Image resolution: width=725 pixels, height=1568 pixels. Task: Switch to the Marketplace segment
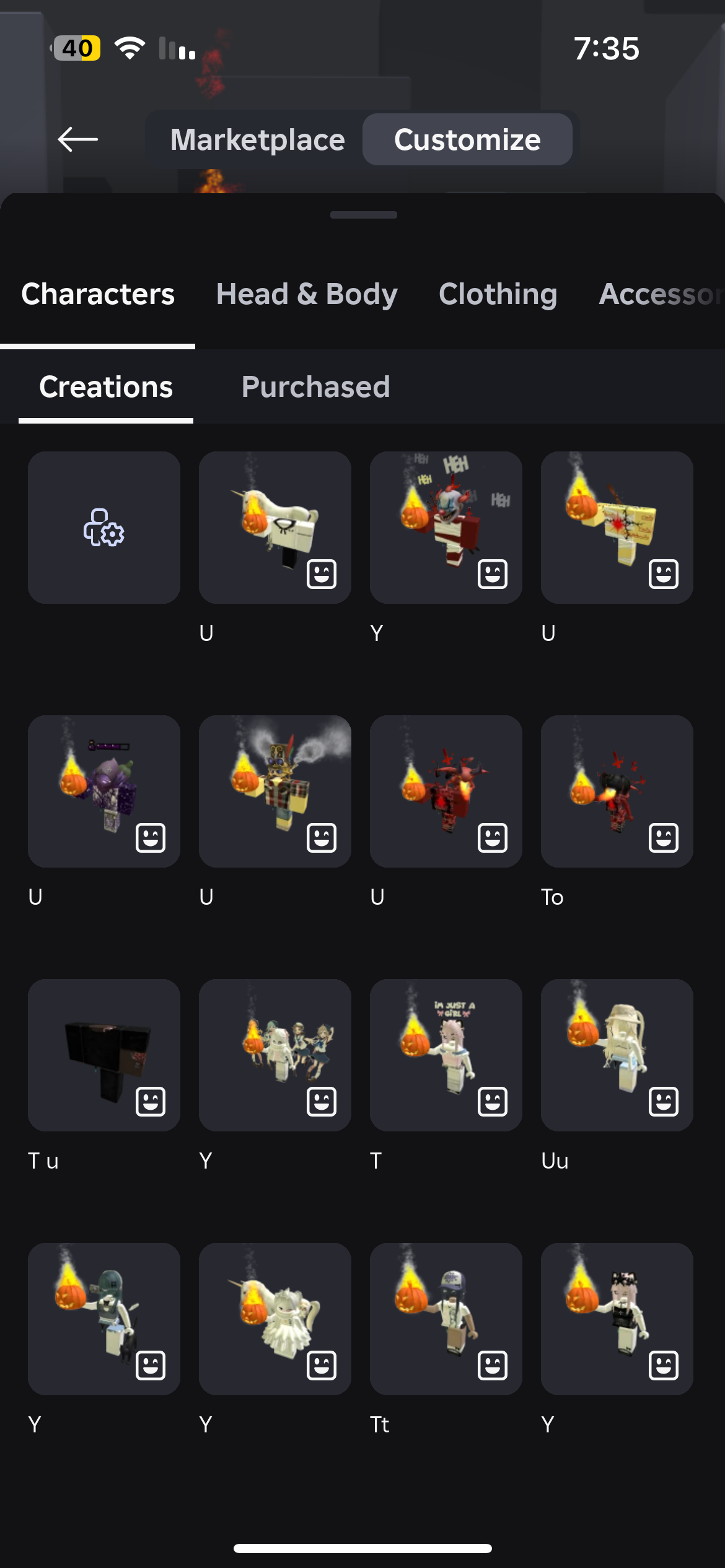pyautogui.click(x=257, y=139)
